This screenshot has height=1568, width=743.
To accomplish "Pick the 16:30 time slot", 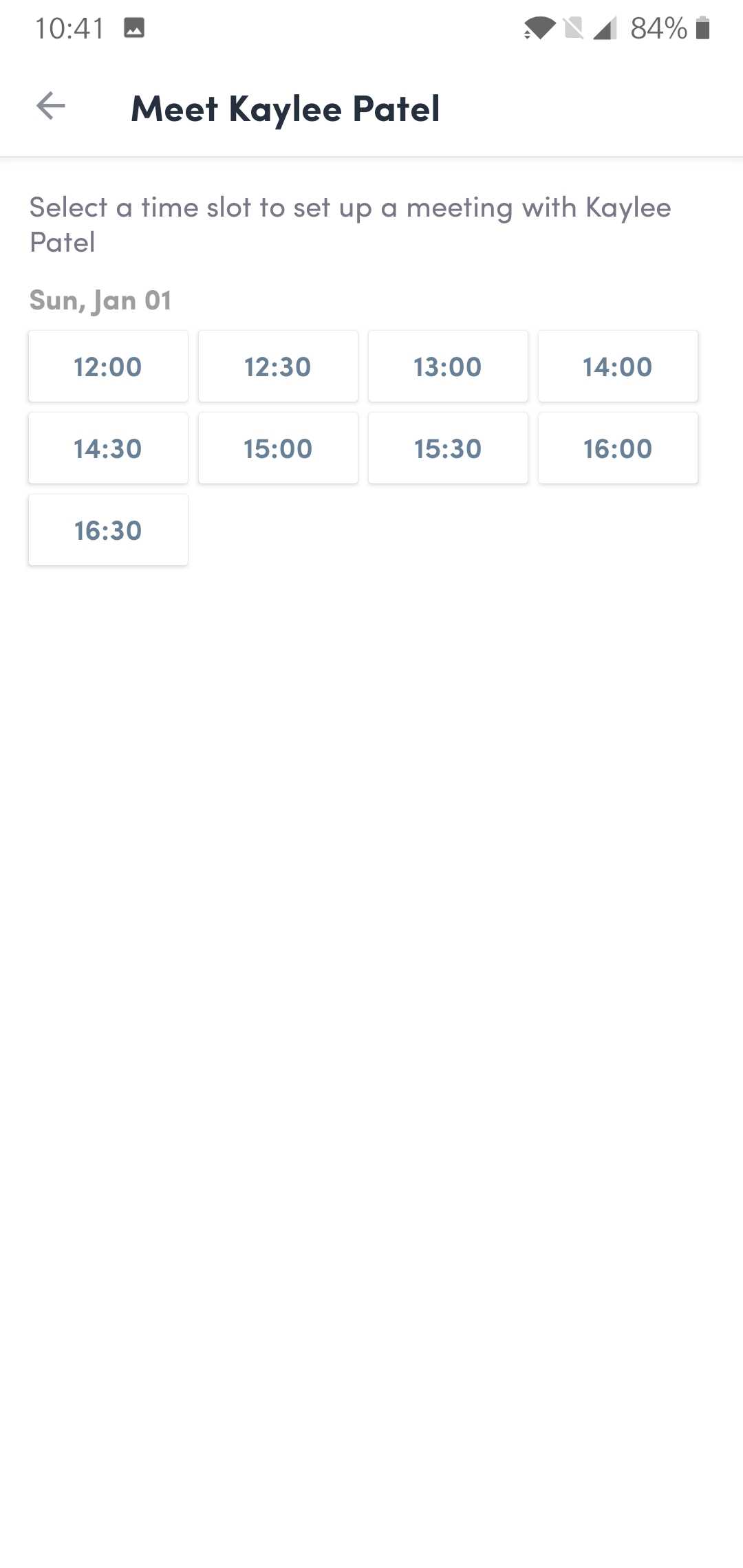I will click(x=108, y=530).
